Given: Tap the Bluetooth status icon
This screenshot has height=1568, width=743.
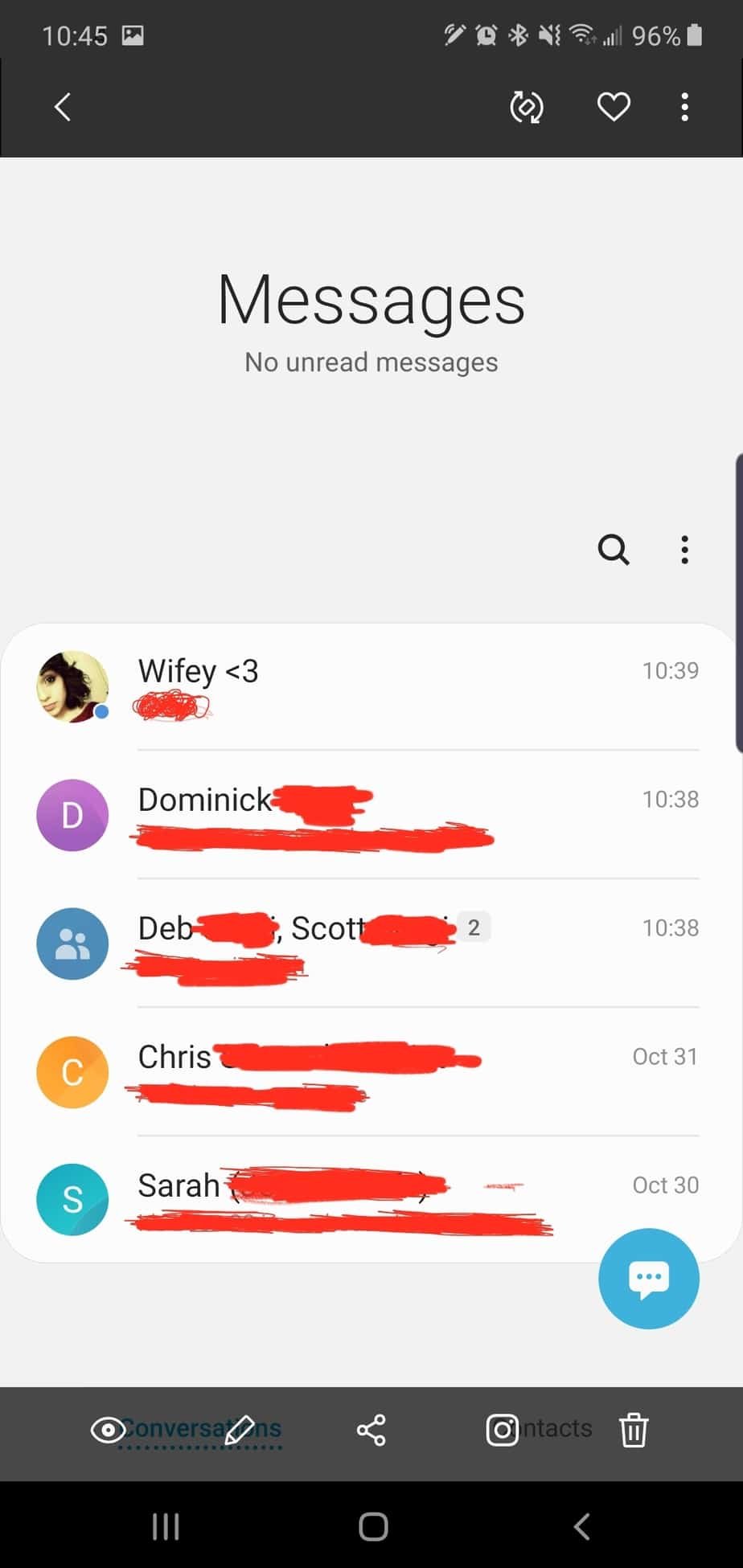Looking at the screenshot, I should [x=516, y=35].
